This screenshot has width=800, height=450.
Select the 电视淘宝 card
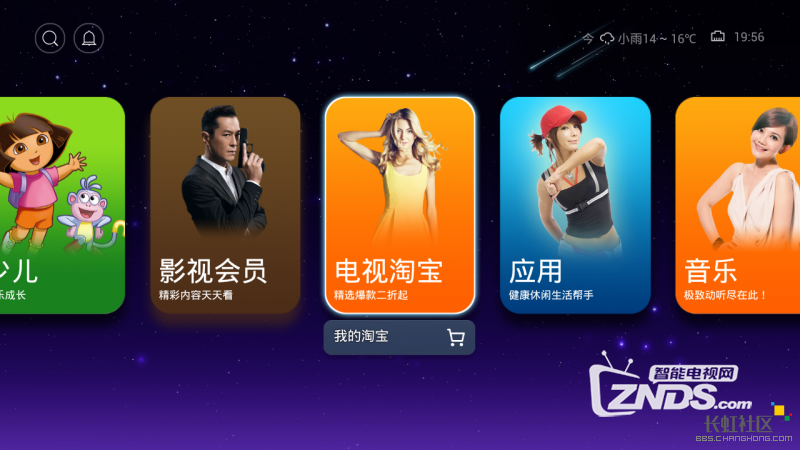[399, 205]
